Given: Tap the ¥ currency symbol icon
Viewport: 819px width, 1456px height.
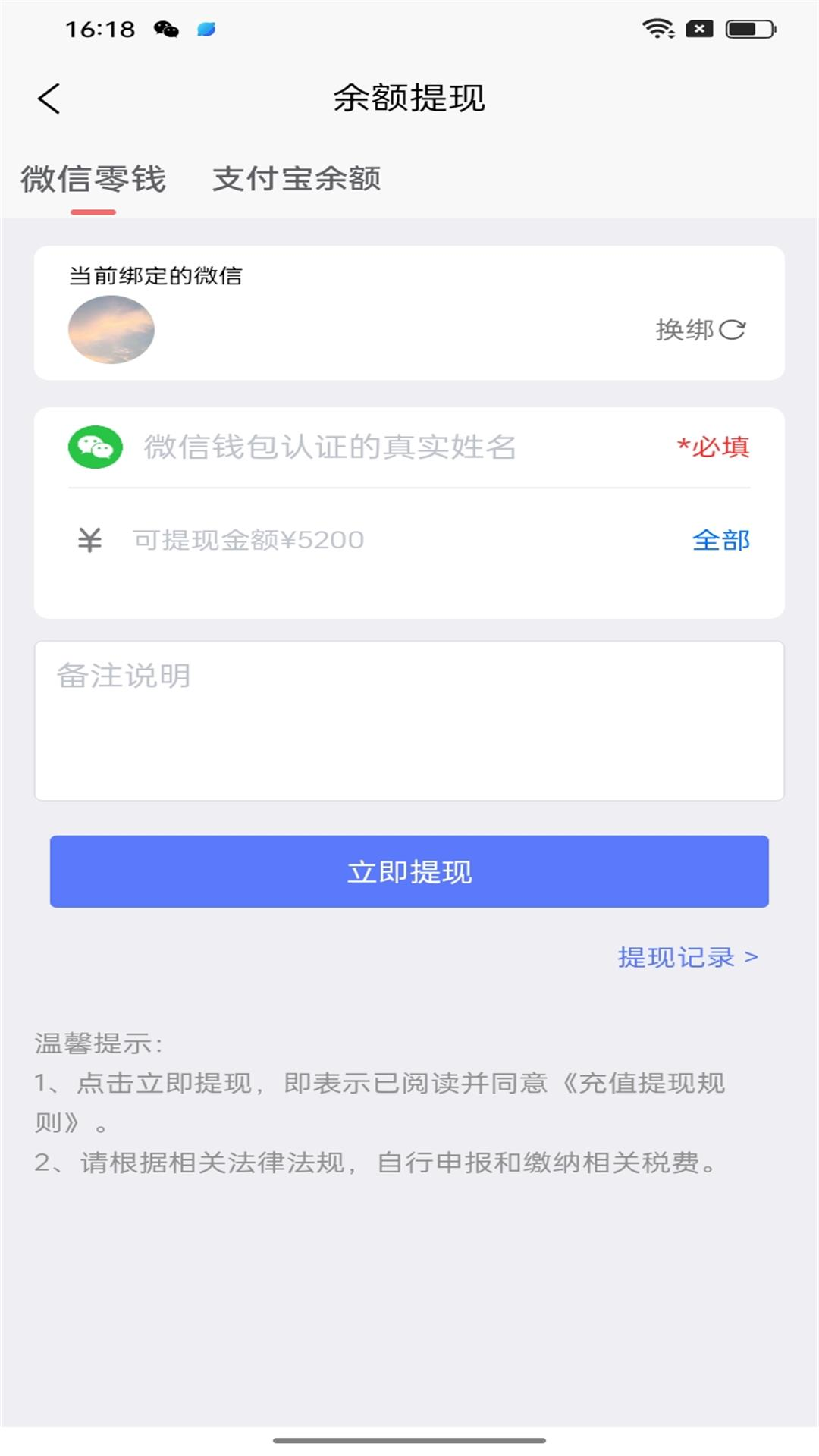Looking at the screenshot, I should pos(89,541).
